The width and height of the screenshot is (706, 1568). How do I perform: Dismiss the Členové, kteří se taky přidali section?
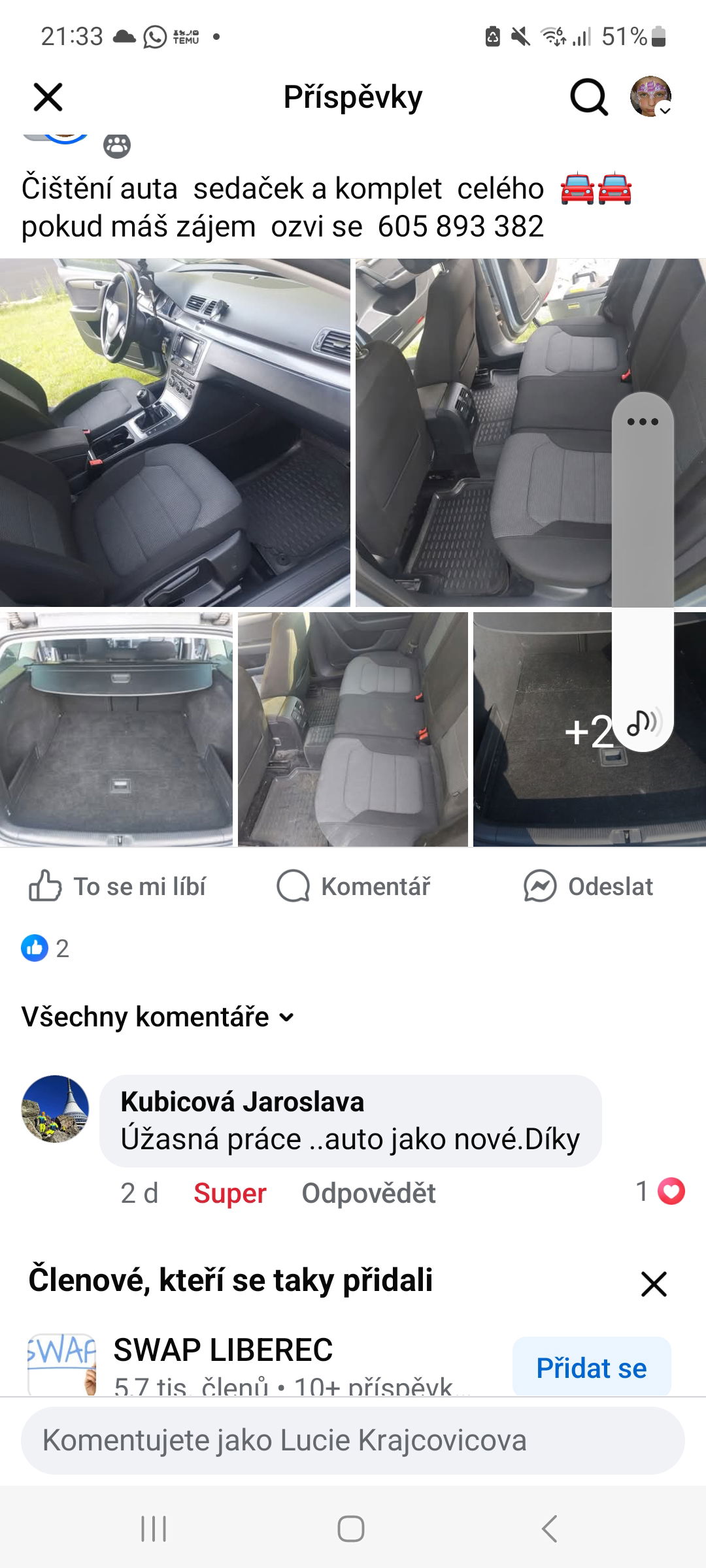(654, 1284)
